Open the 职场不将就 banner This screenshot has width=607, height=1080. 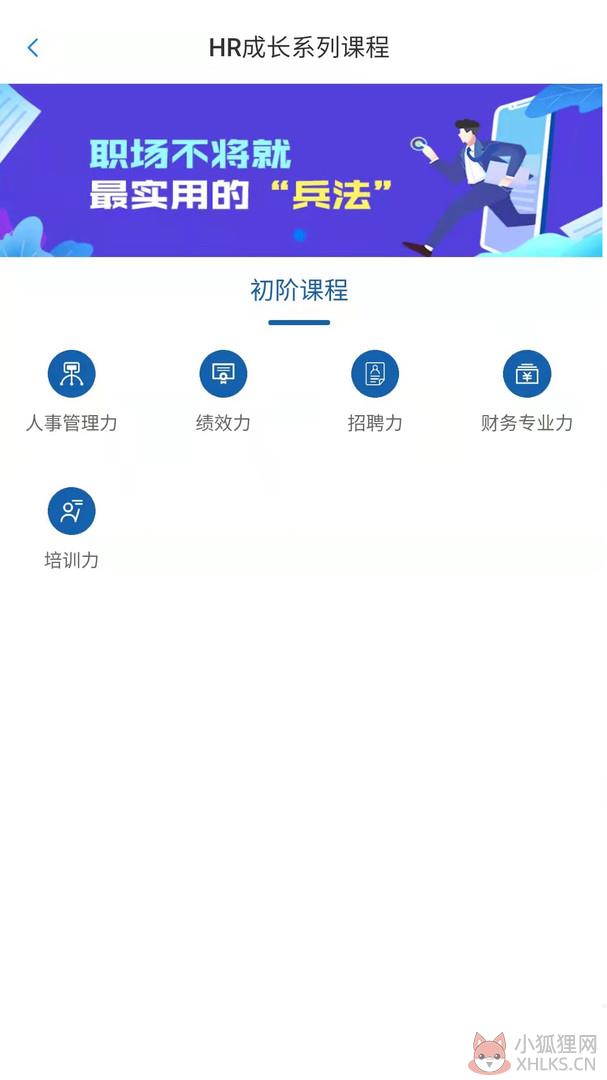pos(301,170)
